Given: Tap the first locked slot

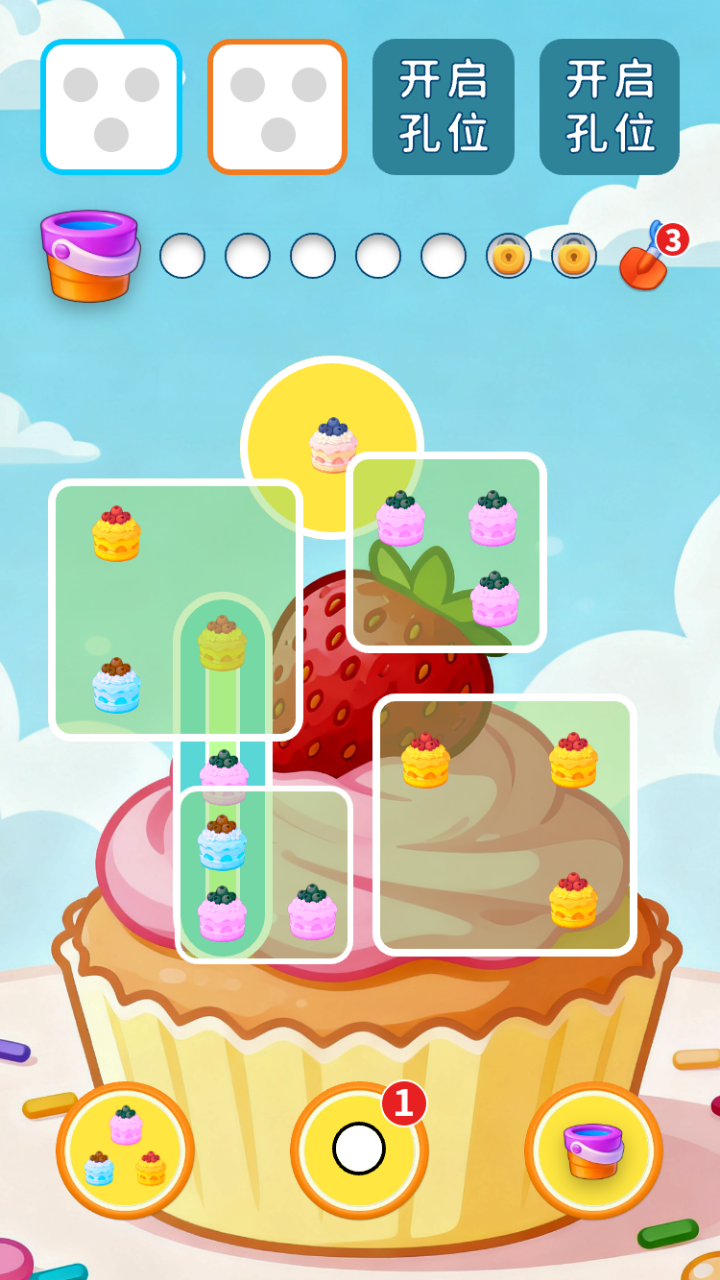Looking at the screenshot, I should click(509, 256).
